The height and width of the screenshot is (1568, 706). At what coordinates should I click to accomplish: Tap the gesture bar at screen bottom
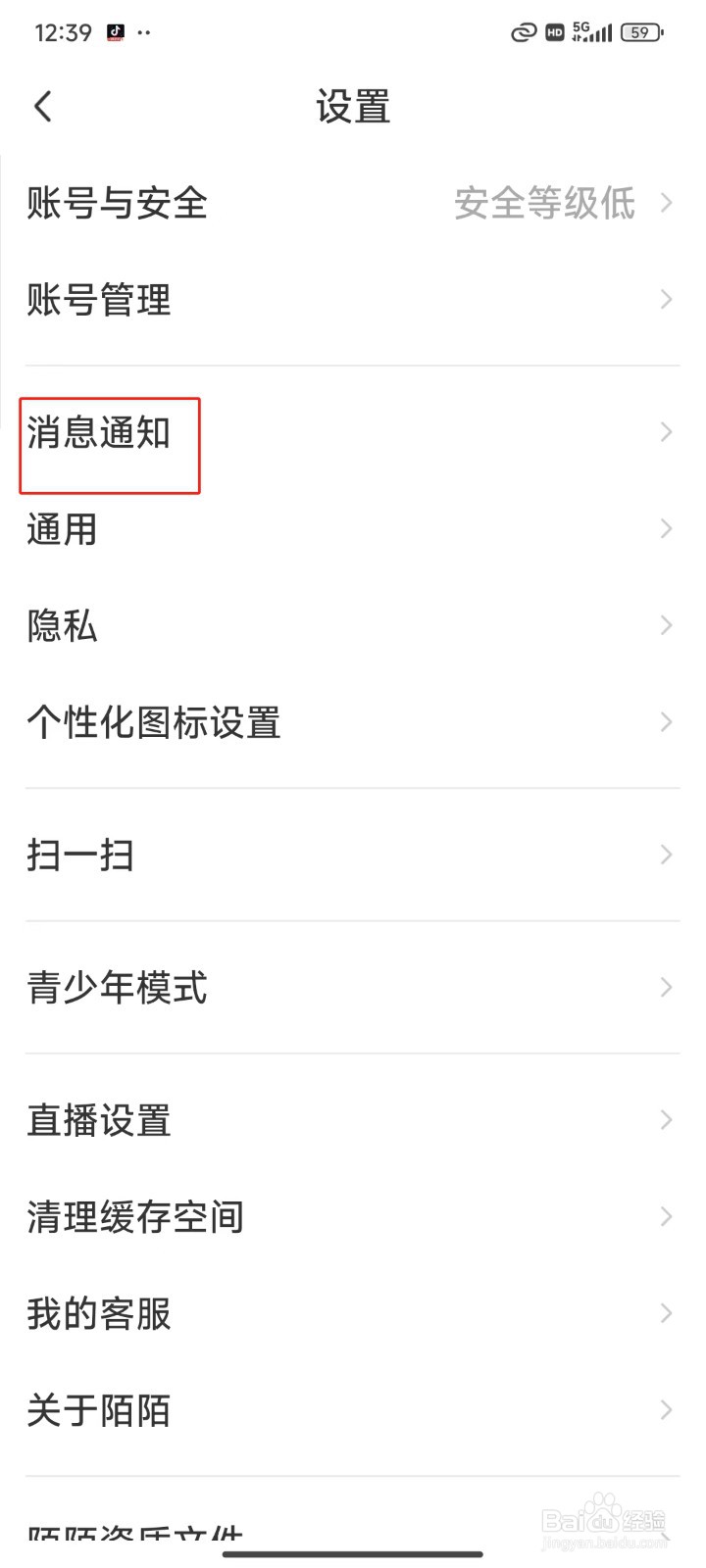coord(353,1552)
